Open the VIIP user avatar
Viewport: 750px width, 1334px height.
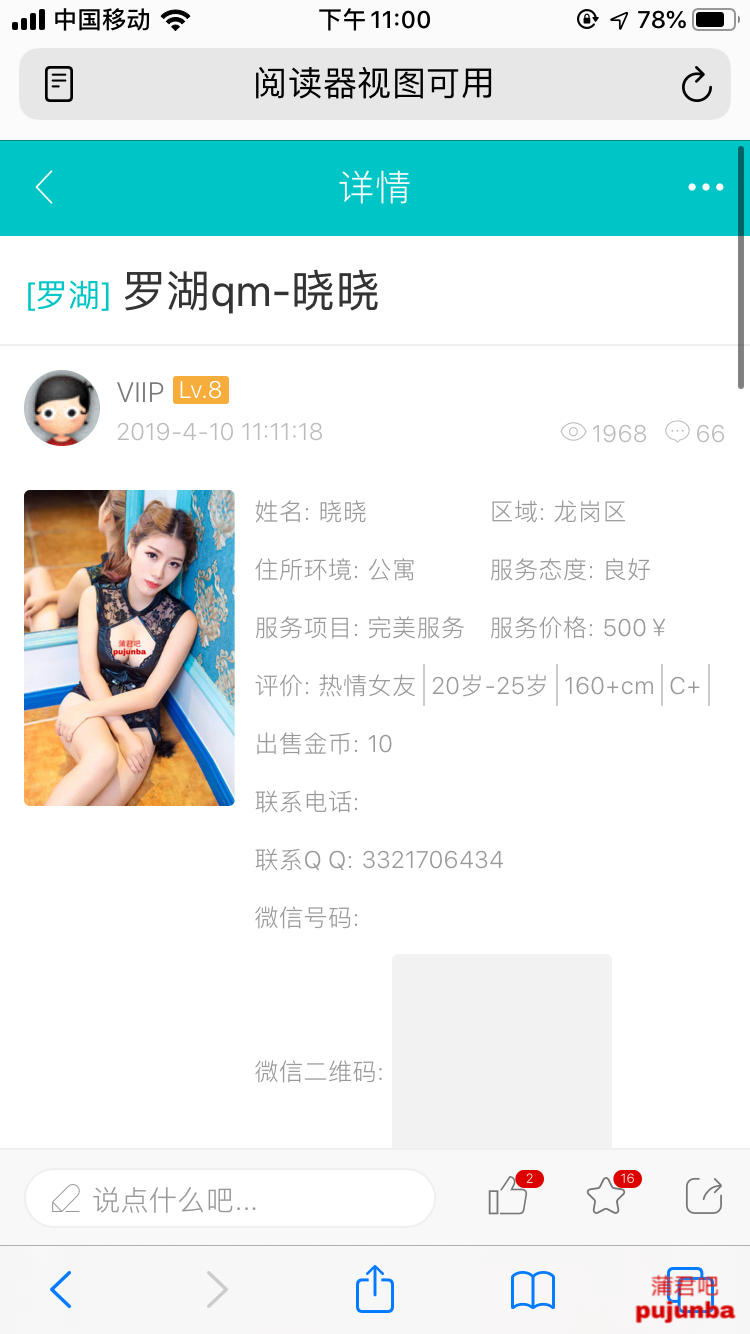[x=62, y=408]
